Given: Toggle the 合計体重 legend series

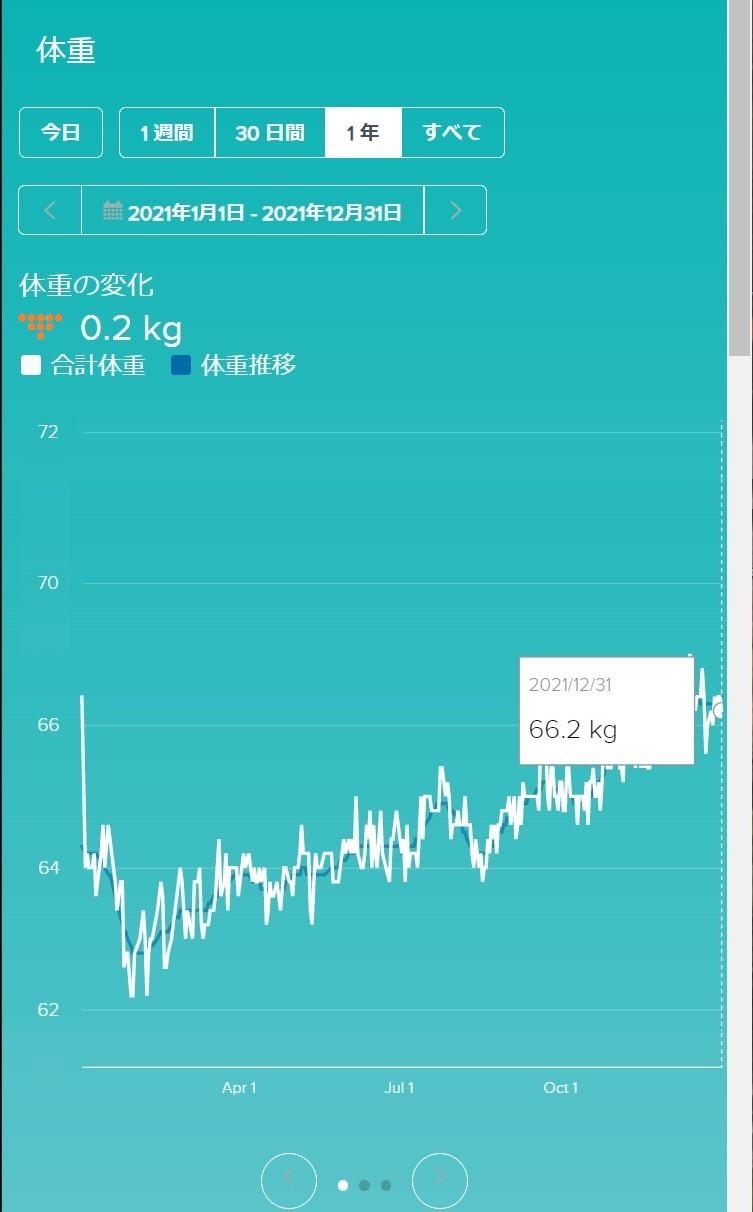Looking at the screenshot, I should (x=83, y=365).
